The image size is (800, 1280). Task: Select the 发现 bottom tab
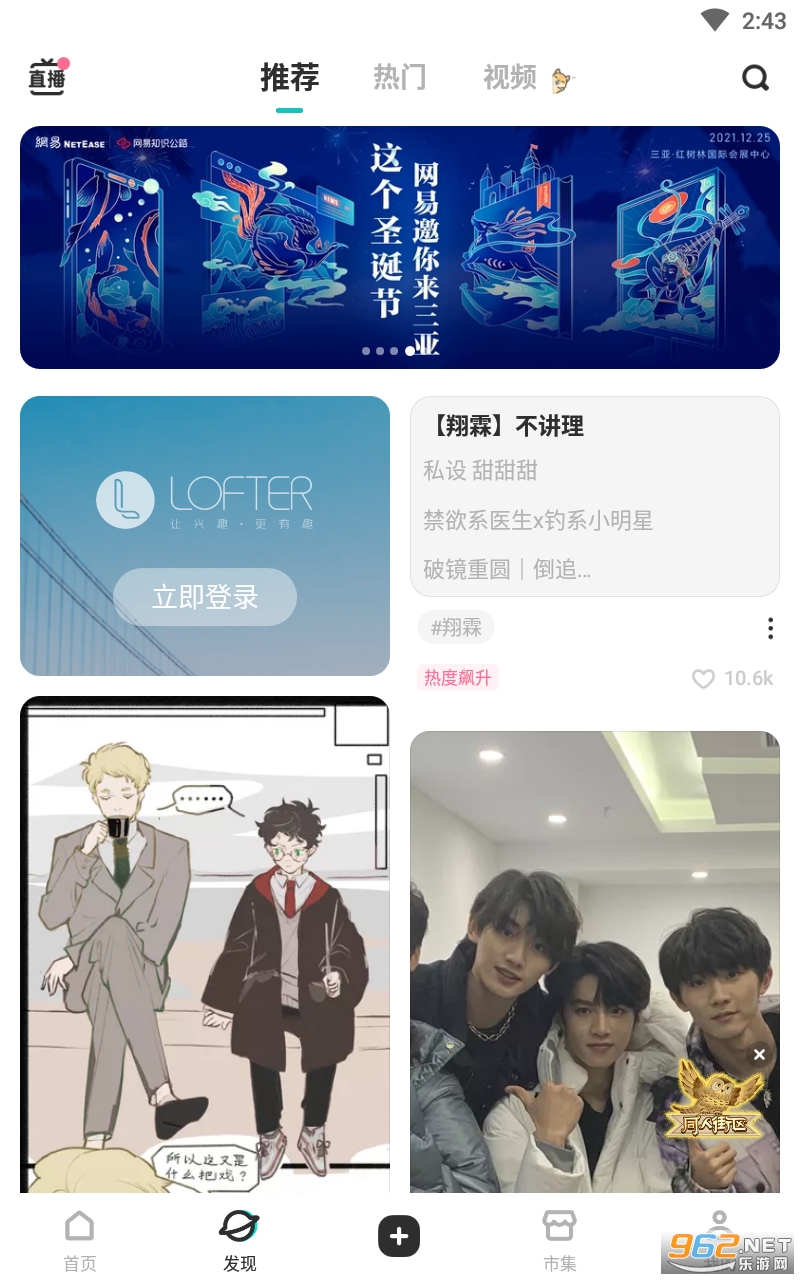tap(240, 1240)
